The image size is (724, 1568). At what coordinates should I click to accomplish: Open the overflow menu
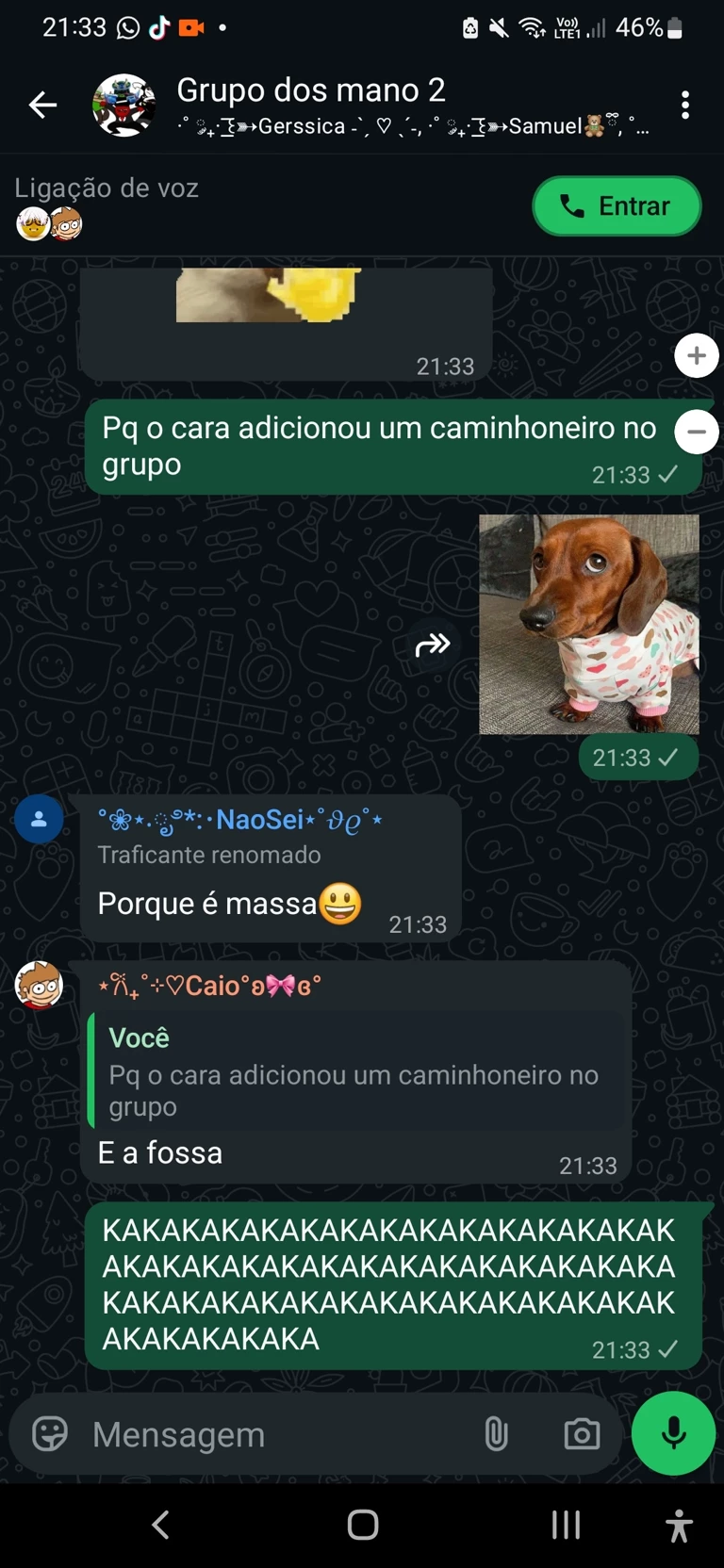(x=685, y=106)
